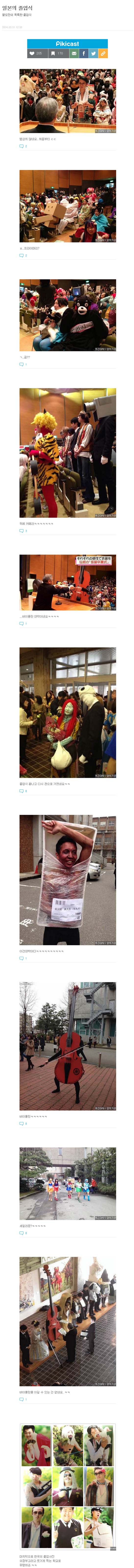
Task: Open the Pikicast banner
Action: click(x=67, y=44)
